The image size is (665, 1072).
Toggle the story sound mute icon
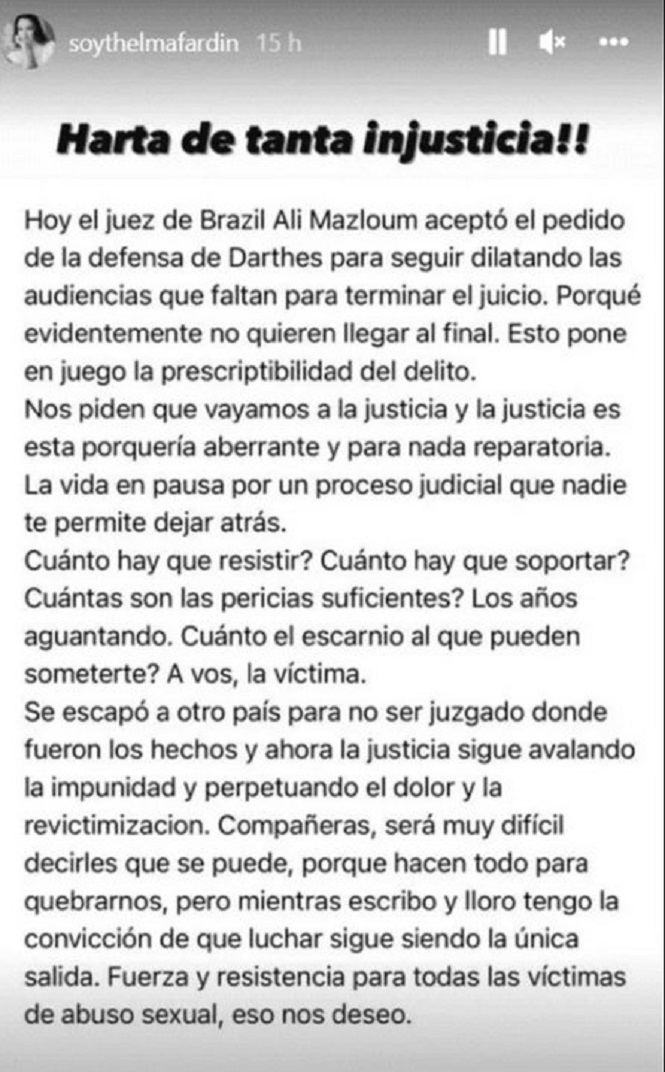coord(552,43)
